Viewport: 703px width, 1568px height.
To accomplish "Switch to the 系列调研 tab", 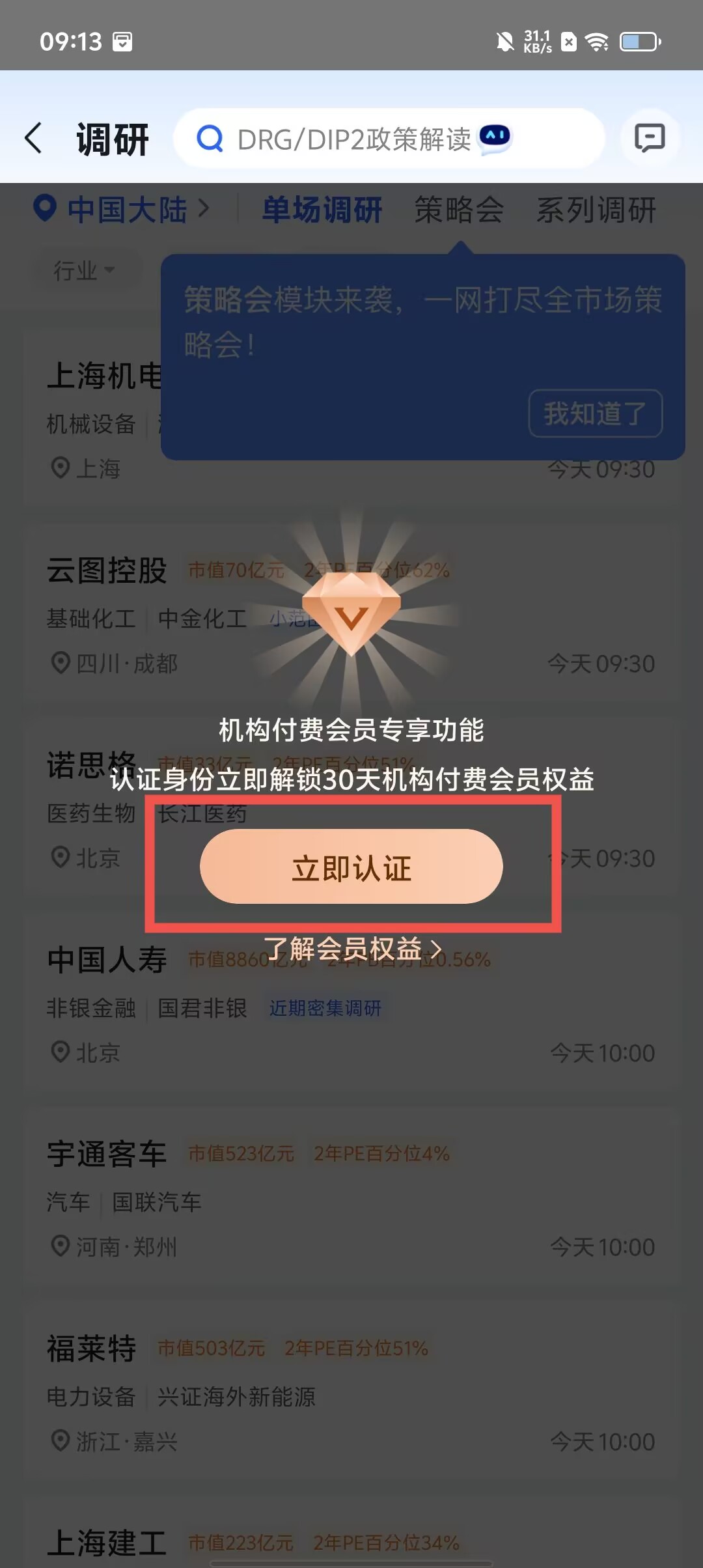I will coord(596,210).
